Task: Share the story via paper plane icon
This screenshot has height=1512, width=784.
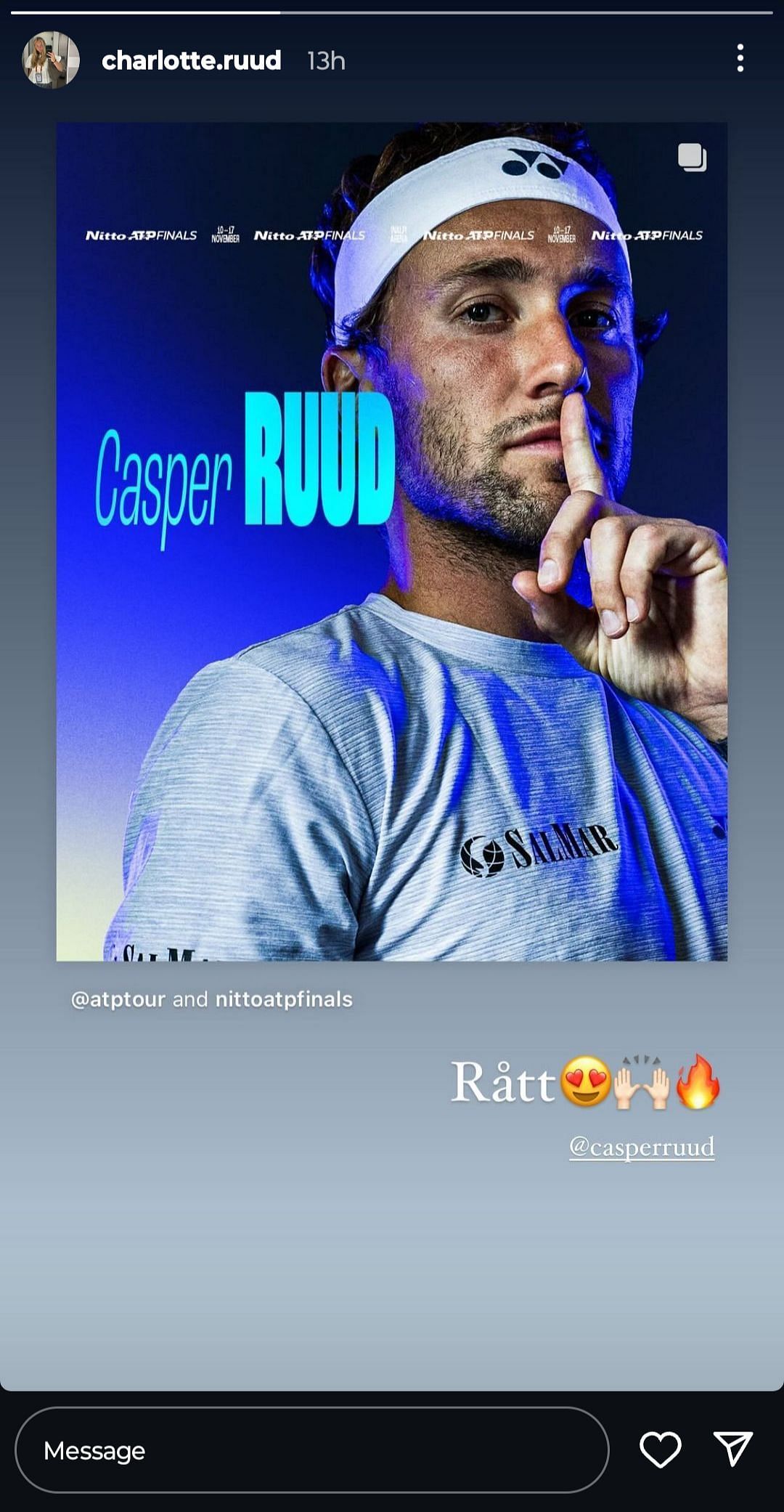Action: 732,1449
